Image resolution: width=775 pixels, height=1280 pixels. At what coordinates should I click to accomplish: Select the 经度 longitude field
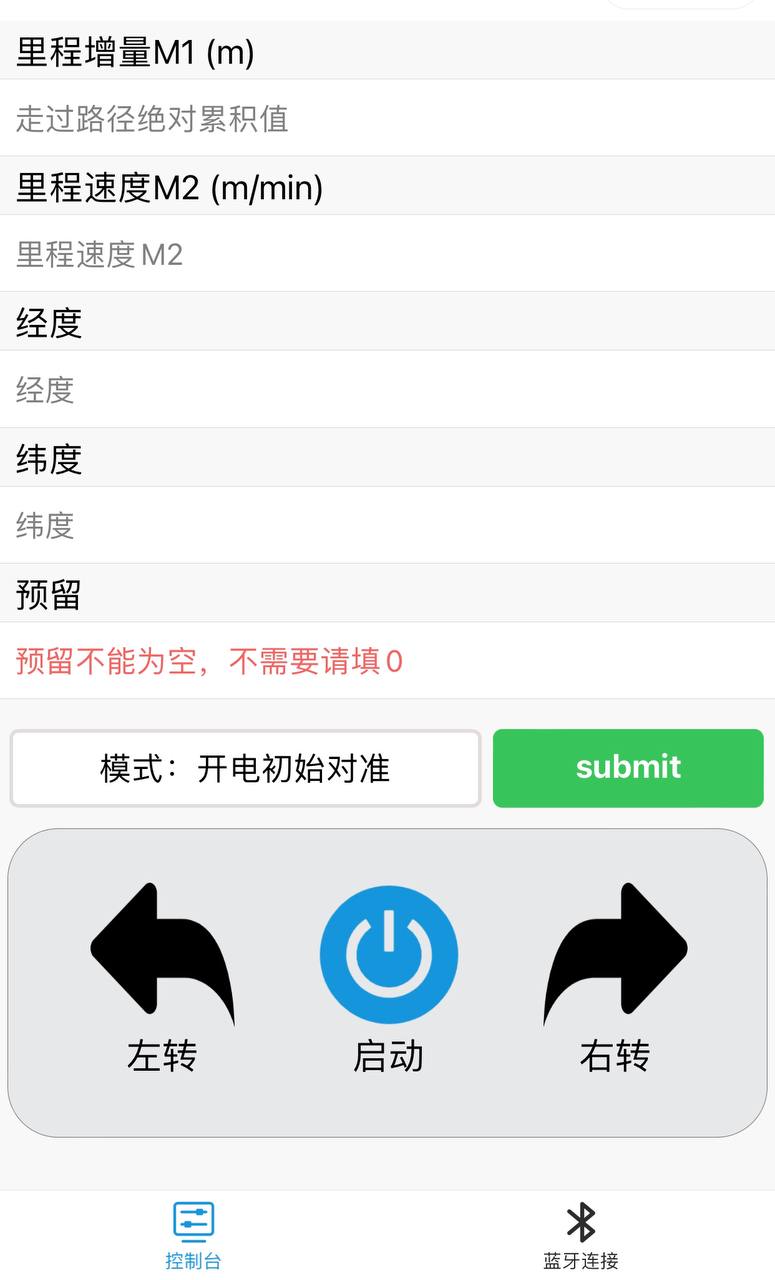tap(388, 390)
